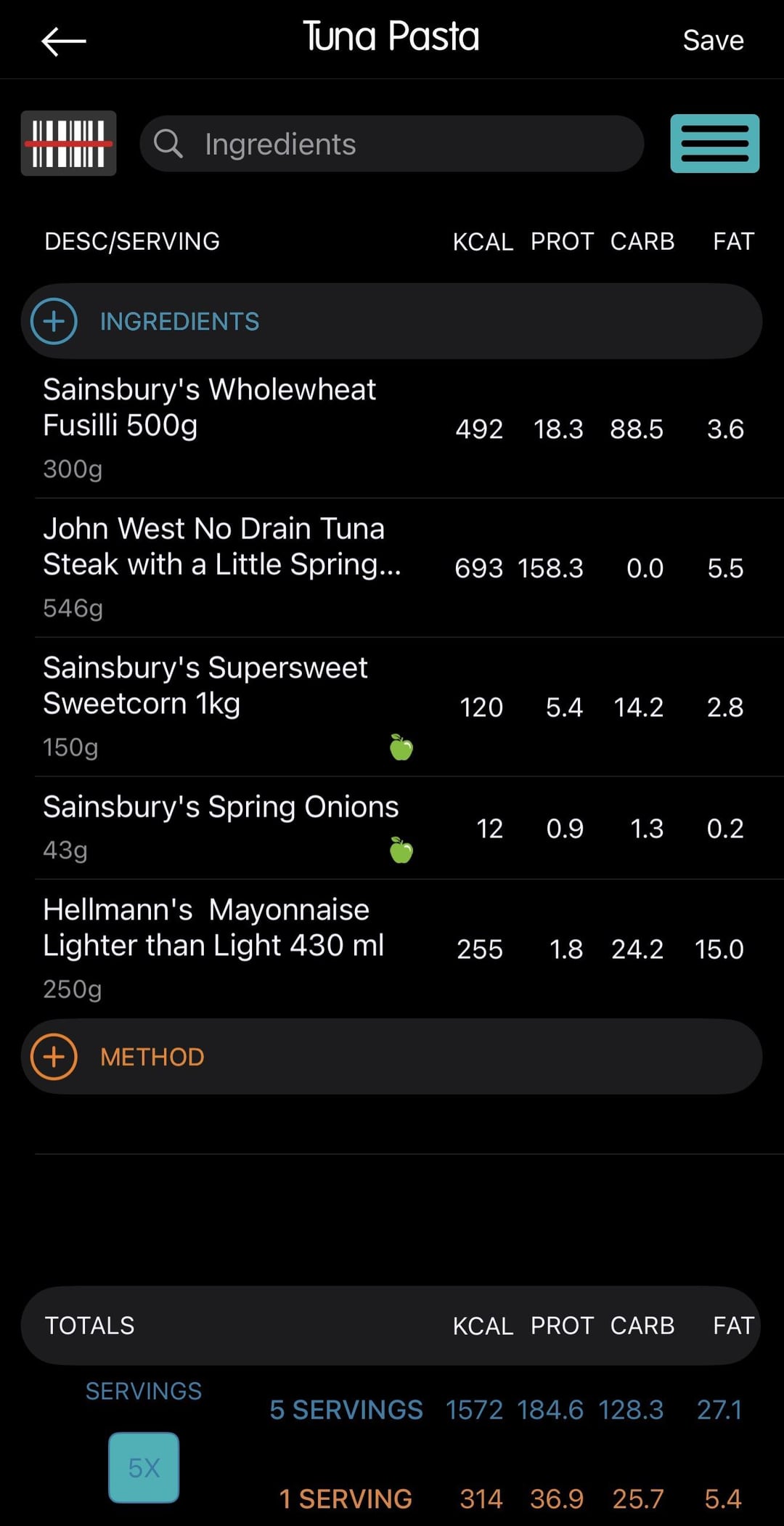Save the Tuna Pasta recipe
The image size is (784, 1526).
(712, 41)
